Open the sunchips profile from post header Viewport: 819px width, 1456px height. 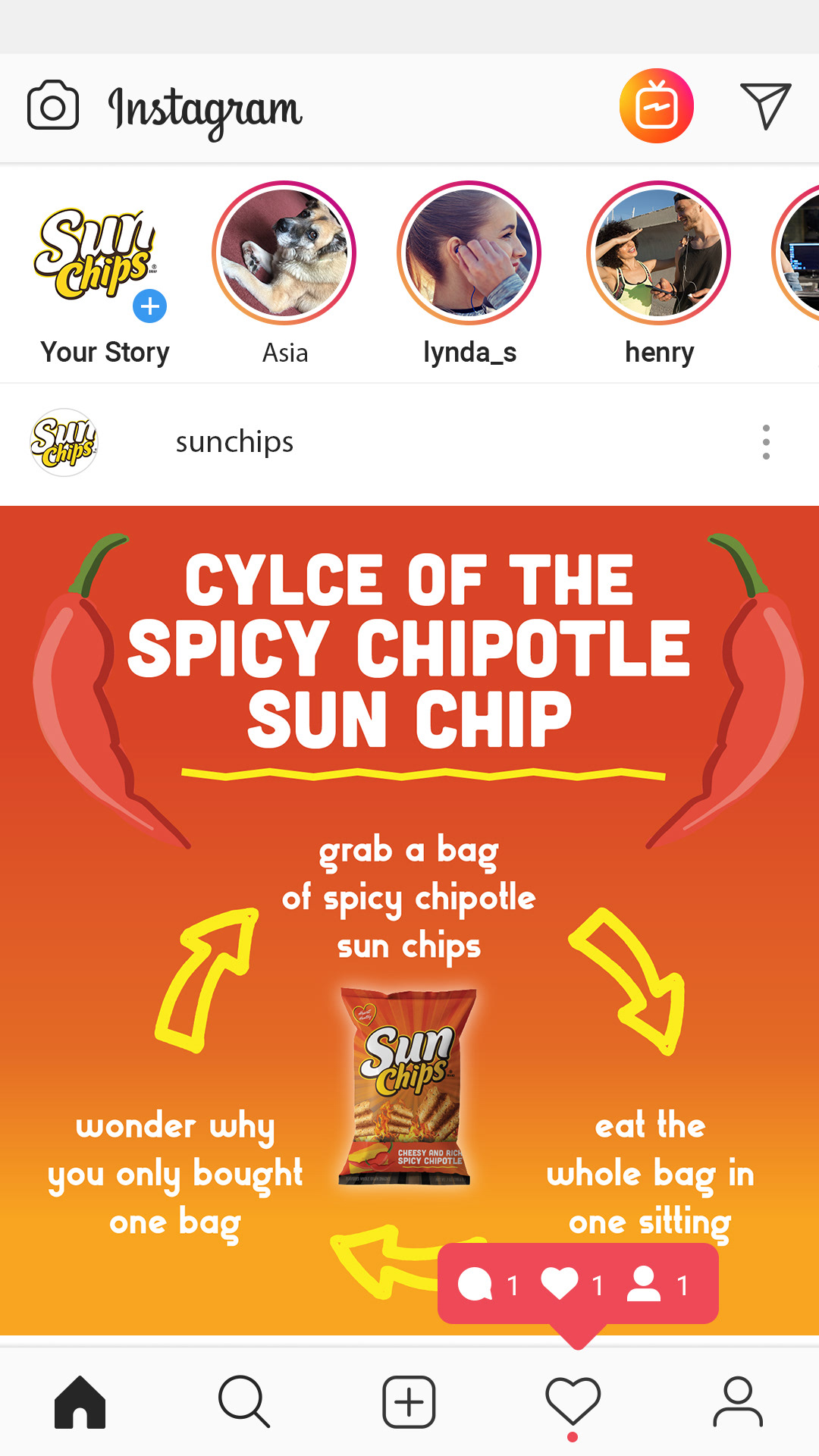pos(234,442)
